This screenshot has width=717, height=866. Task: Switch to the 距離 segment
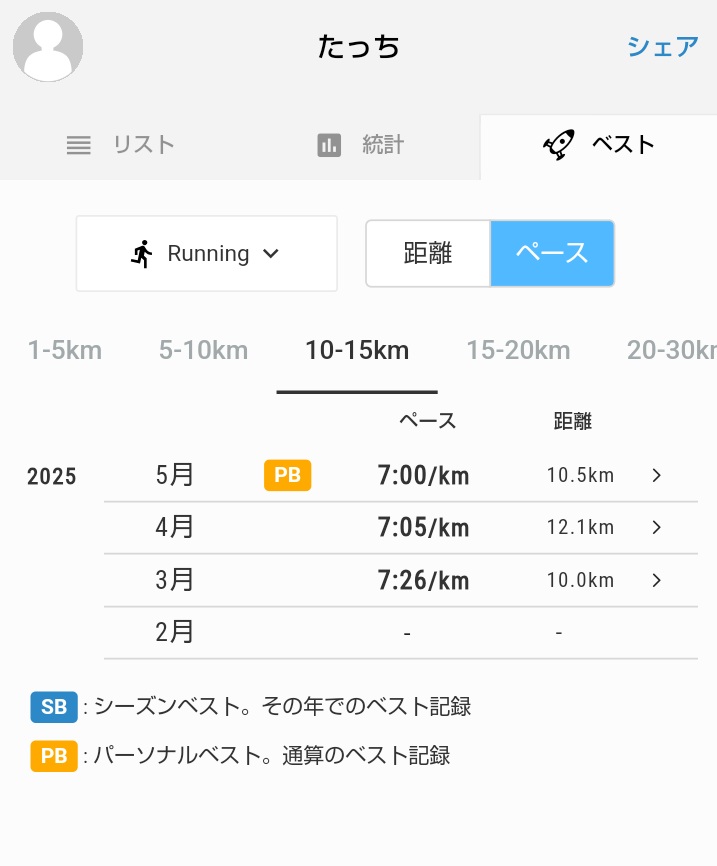tap(428, 253)
